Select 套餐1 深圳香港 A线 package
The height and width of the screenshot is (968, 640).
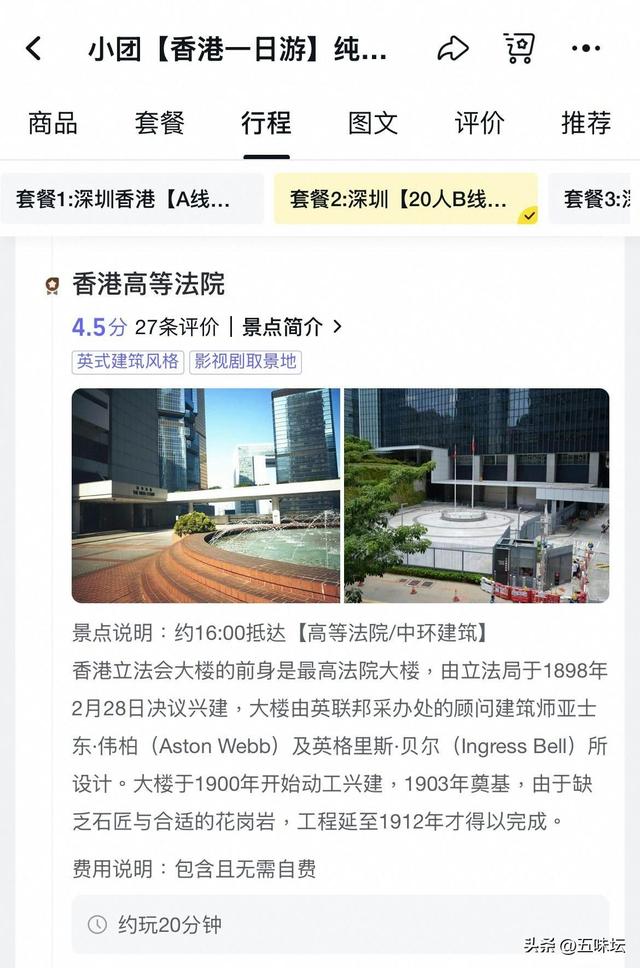coord(132,198)
